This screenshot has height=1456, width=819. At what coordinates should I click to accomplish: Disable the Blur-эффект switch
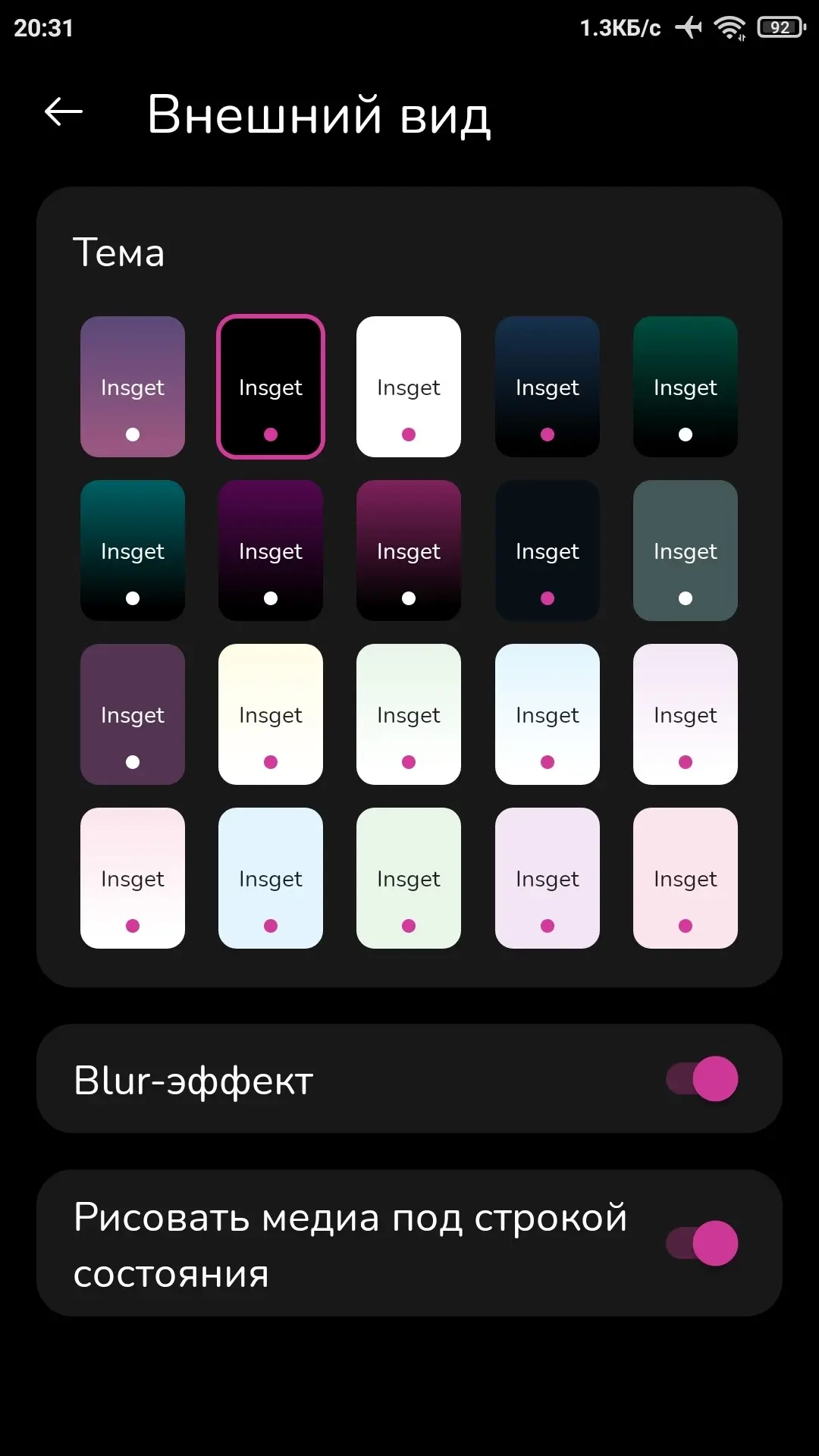(x=702, y=1078)
